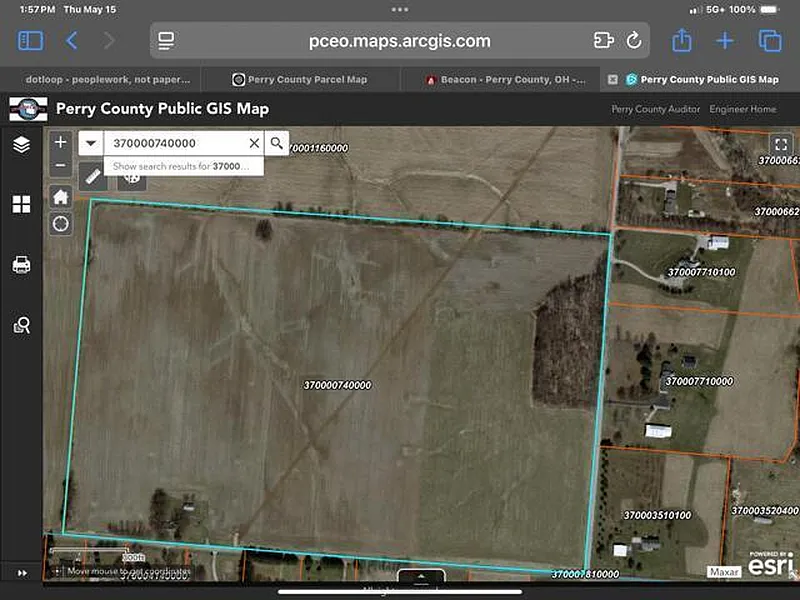The image size is (800, 600).
Task: Edit the parcel number search field
Action: click(175, 143)
